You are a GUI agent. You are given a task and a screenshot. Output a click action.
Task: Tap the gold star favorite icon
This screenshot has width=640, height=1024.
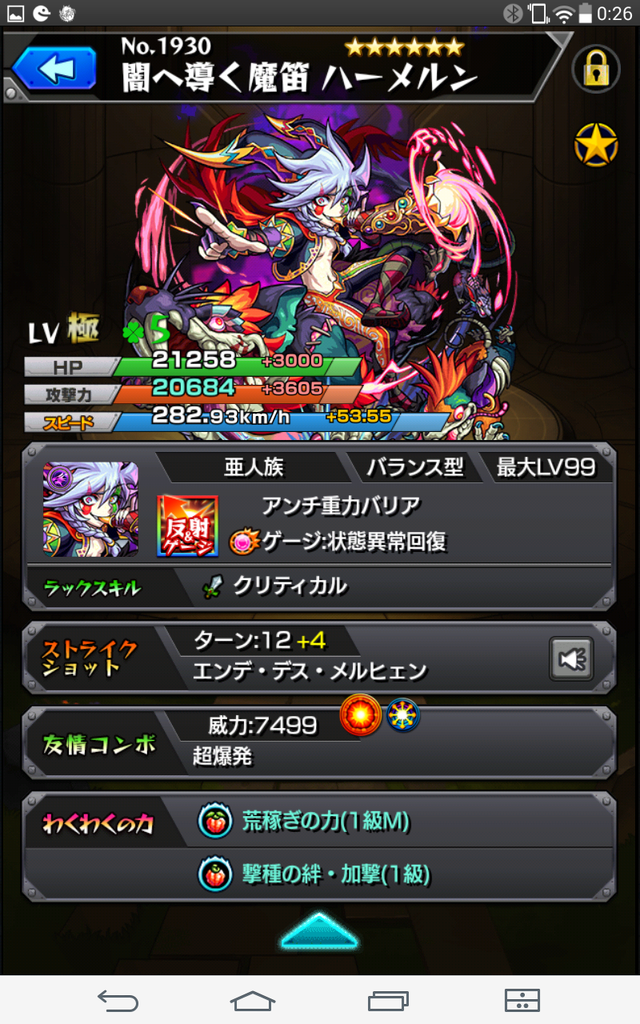coord(596,146)
